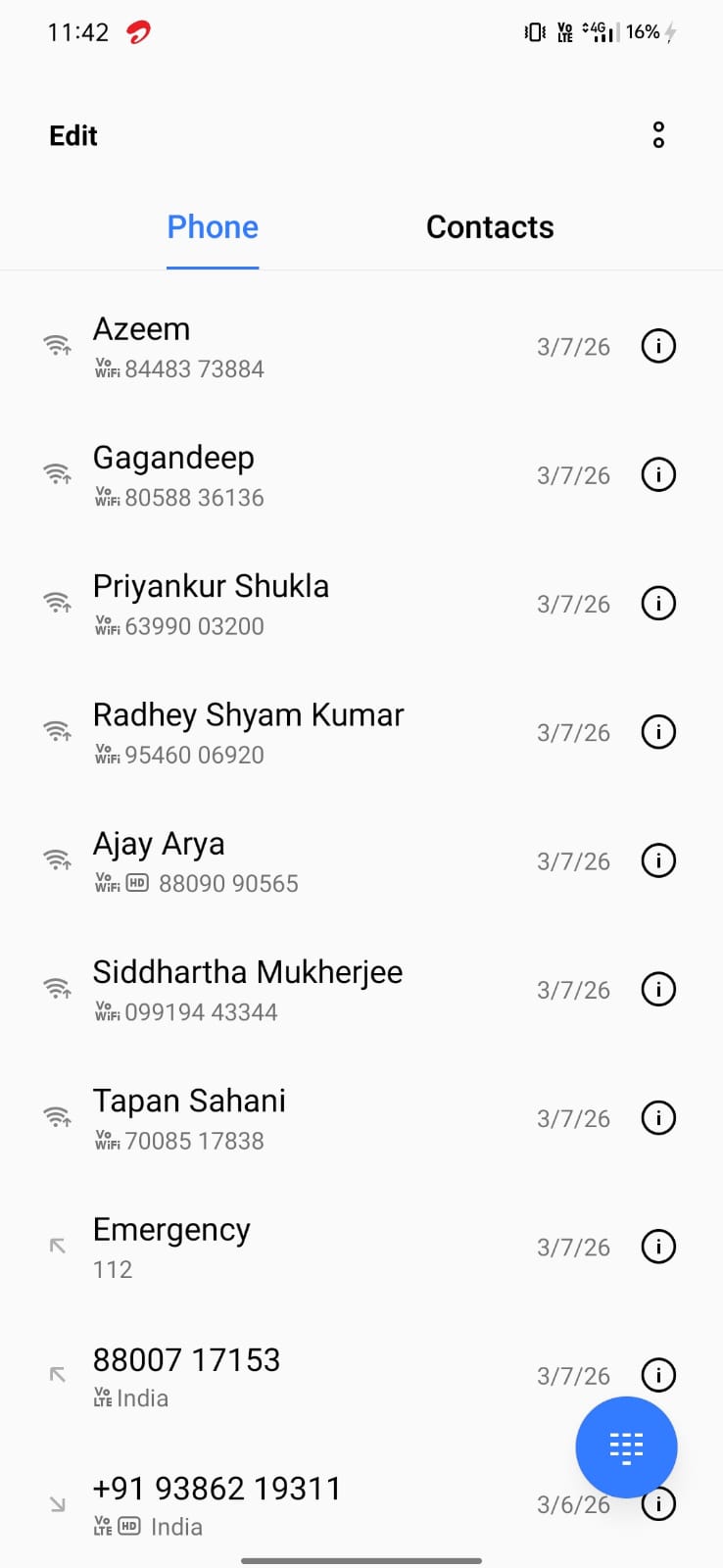Open the dial pad button
723x1568 pixels.
(x=626, y=1447)
